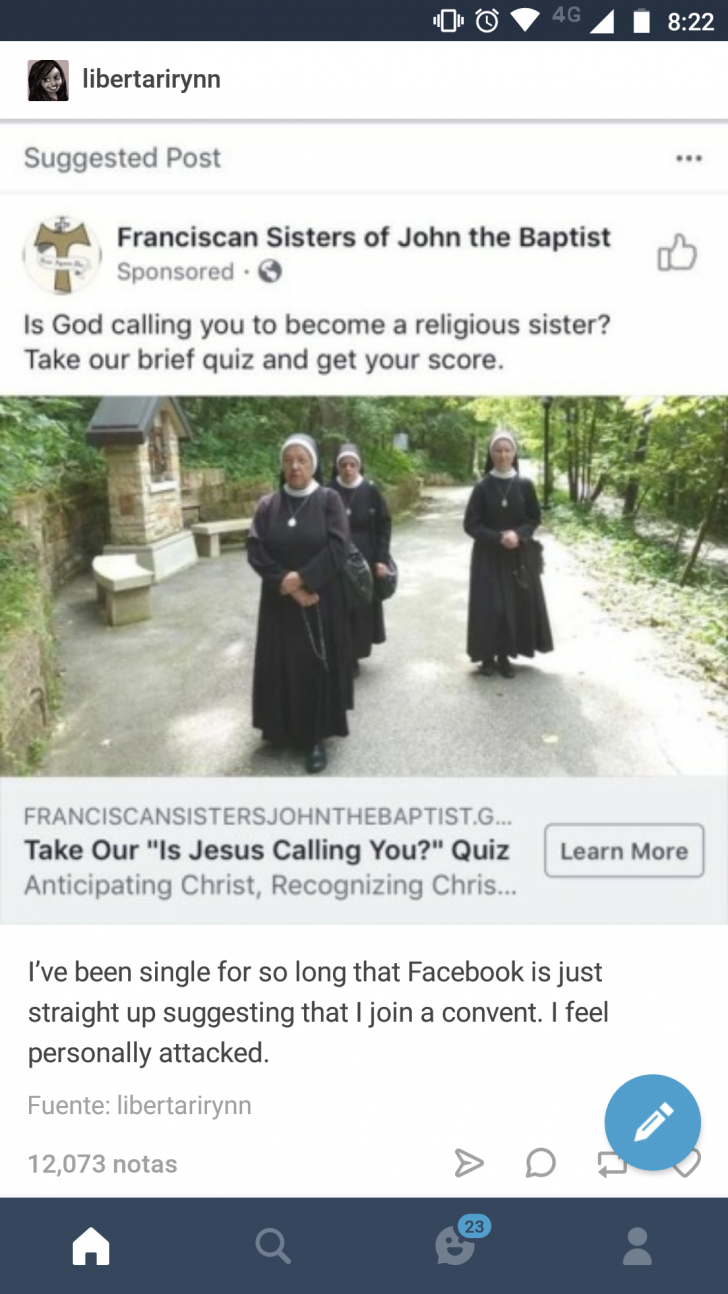This screenshot has height=1294, width=728.
Task: Go to the Home tab
Action: pyautogui.click(x=91, y=1246)
